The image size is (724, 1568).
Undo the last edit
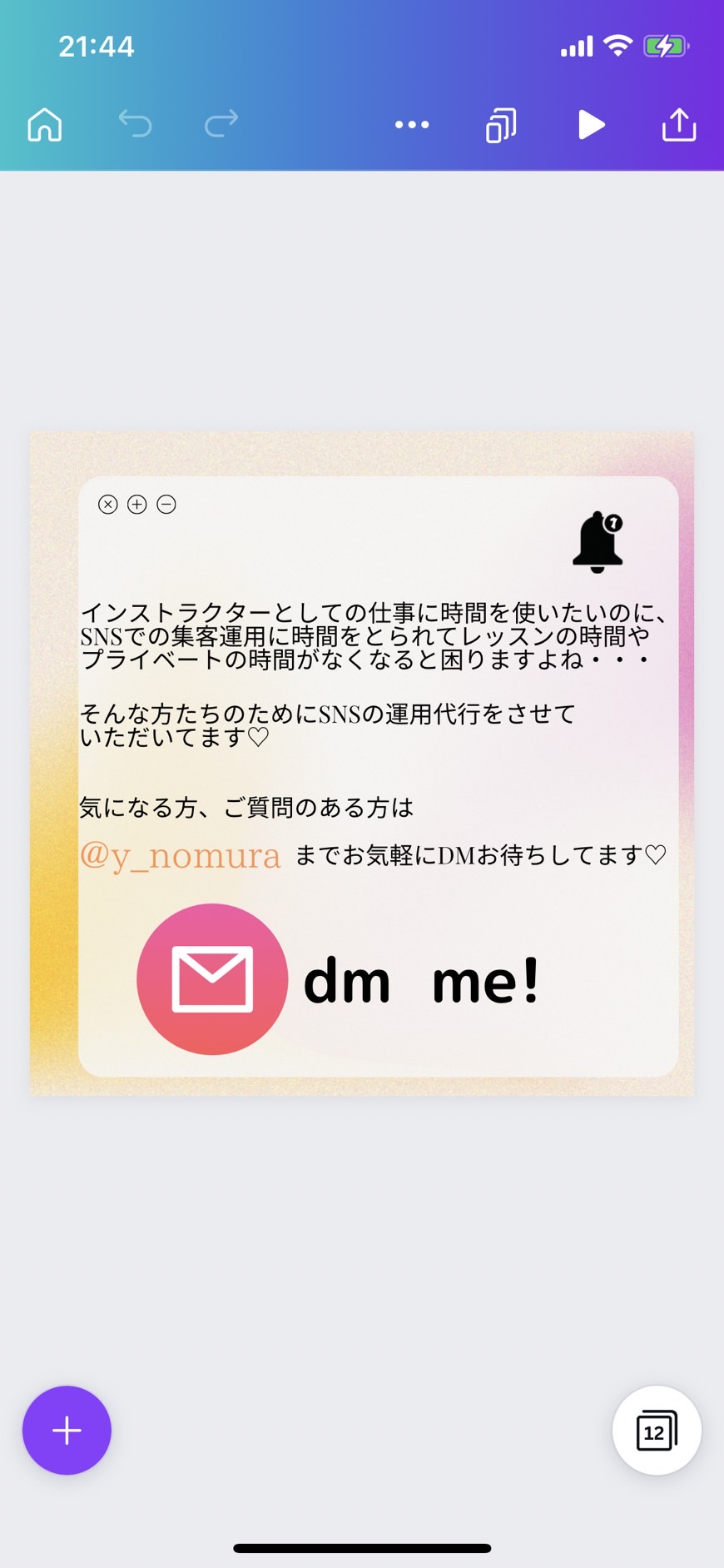point(135,124)
